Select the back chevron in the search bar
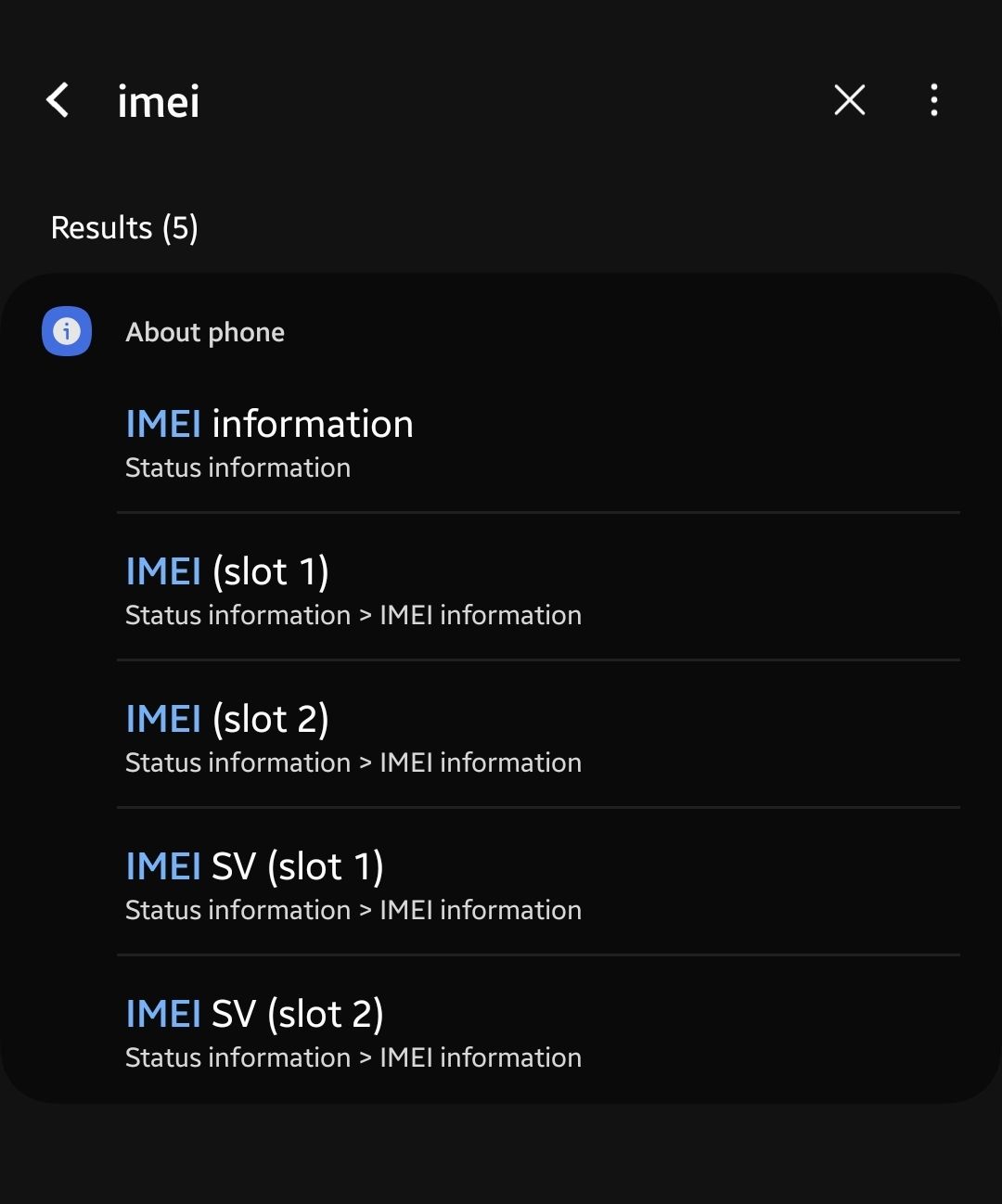 [x=58, y=101]
